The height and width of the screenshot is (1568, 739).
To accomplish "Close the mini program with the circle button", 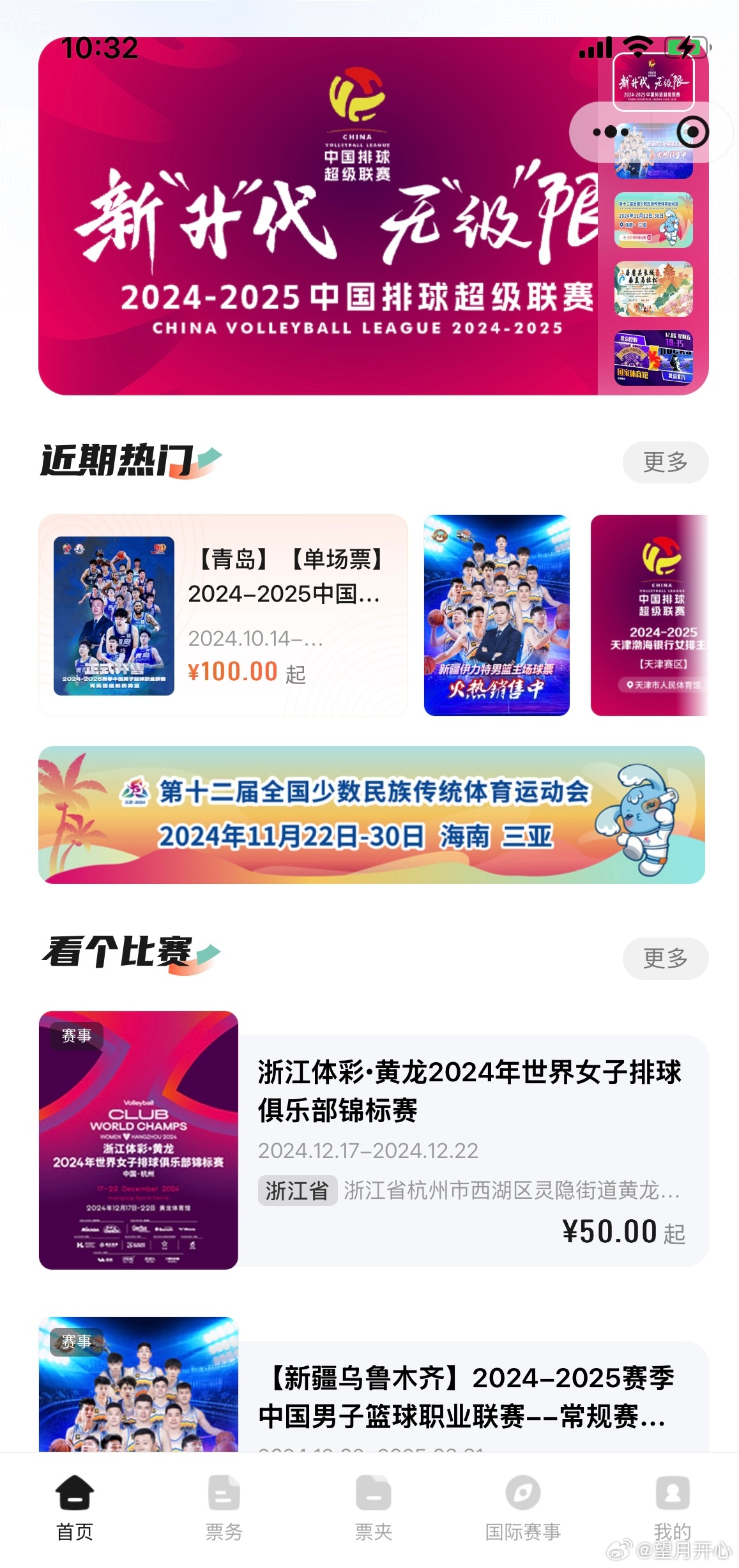I will (692, 132).
